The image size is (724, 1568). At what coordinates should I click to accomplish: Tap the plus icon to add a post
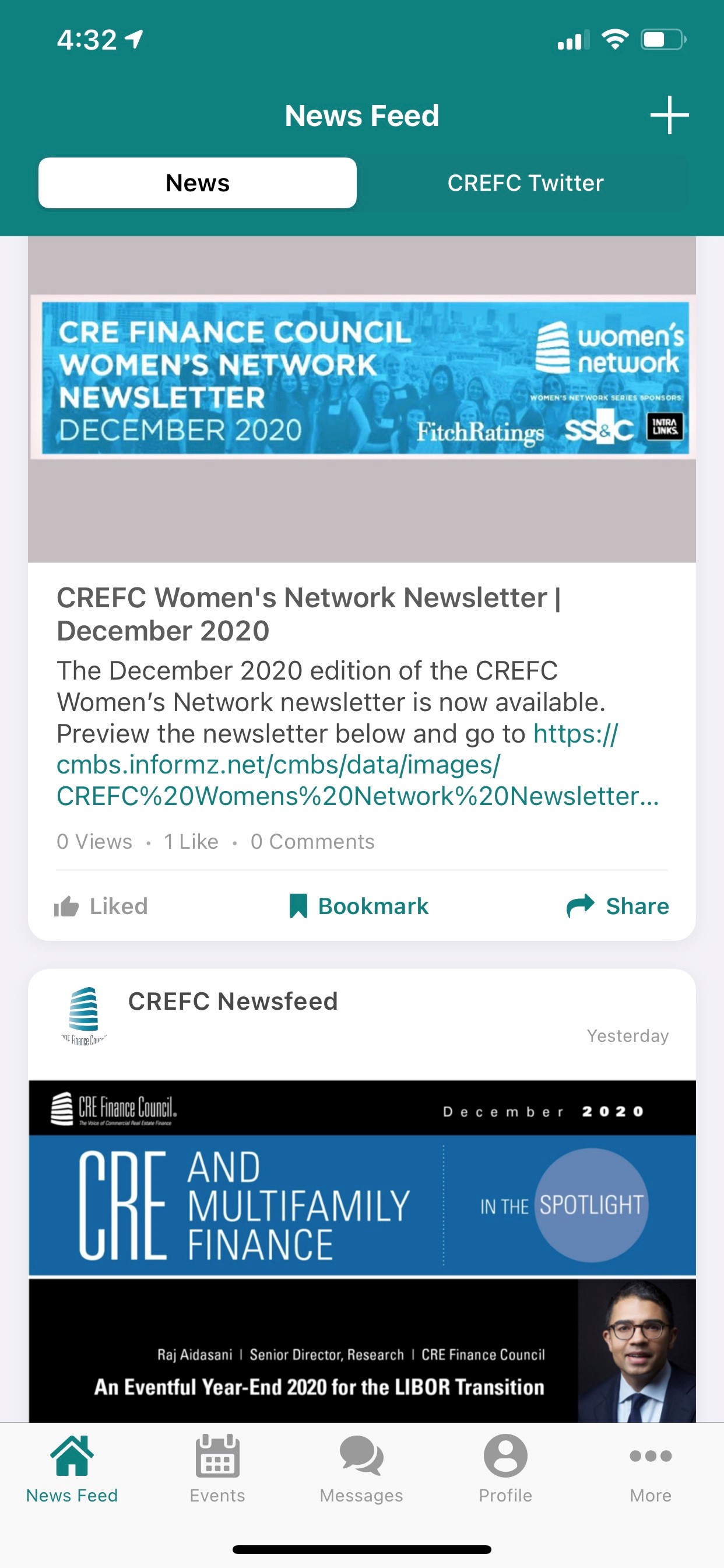pos(669,115)
